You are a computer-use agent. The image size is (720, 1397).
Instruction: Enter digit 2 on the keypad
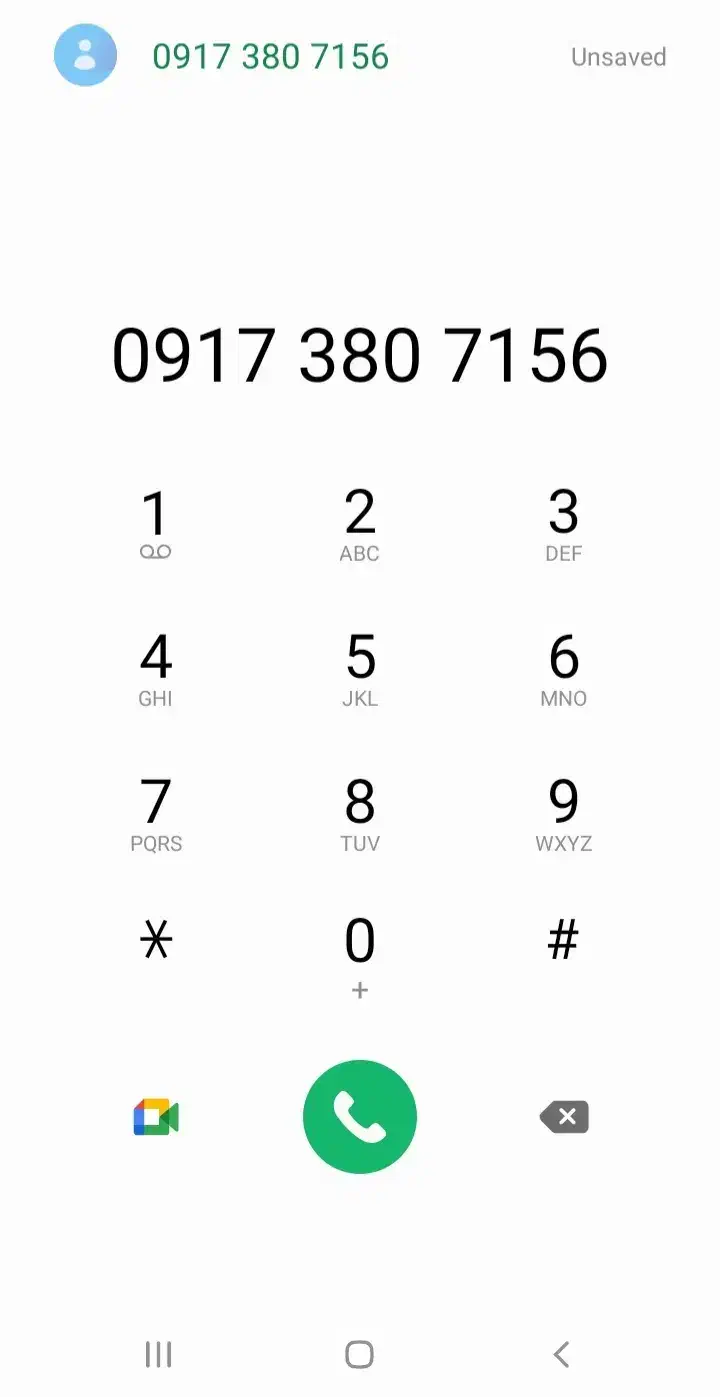pos(360,523)
